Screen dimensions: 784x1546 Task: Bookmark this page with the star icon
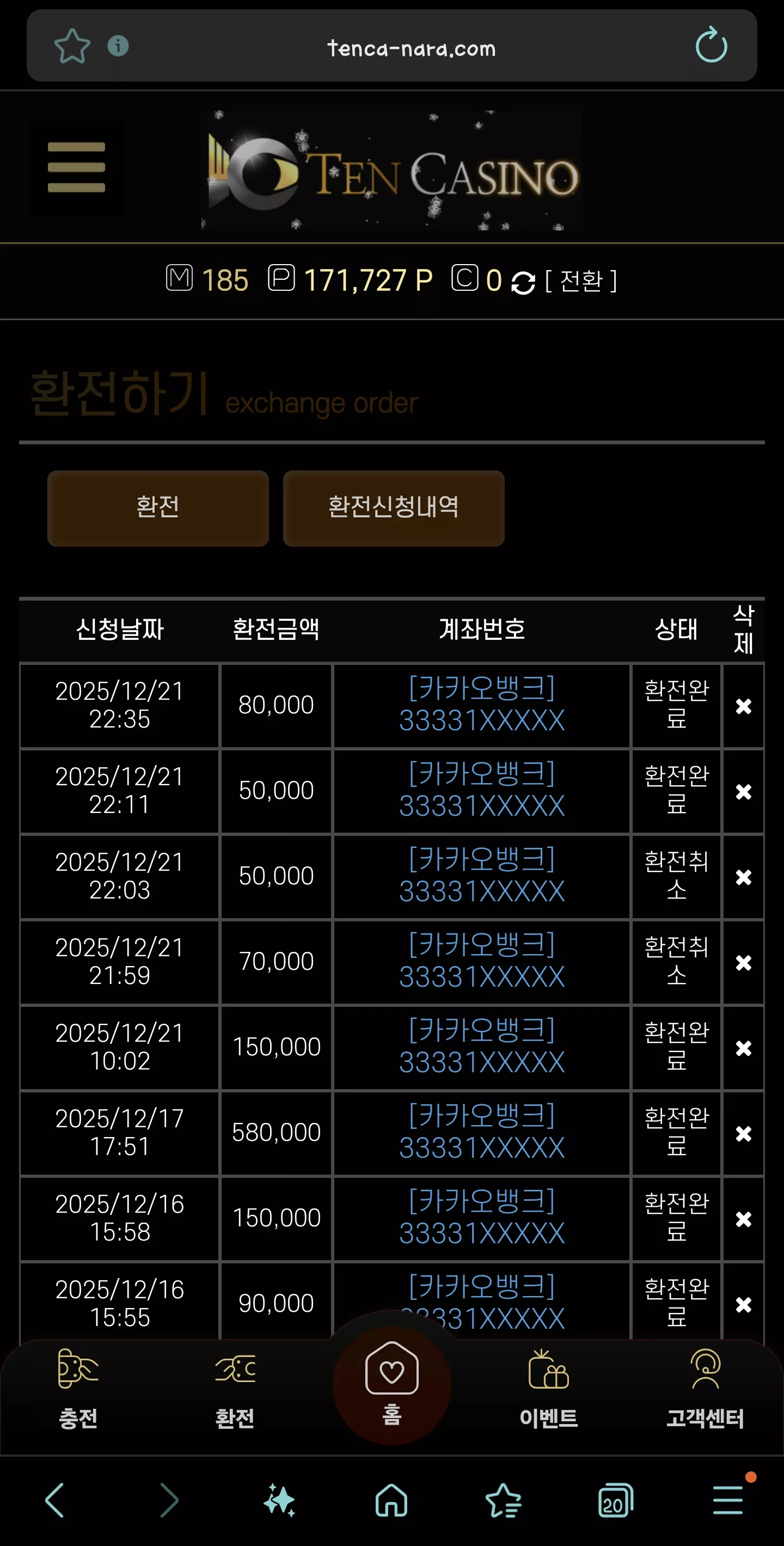72,46
